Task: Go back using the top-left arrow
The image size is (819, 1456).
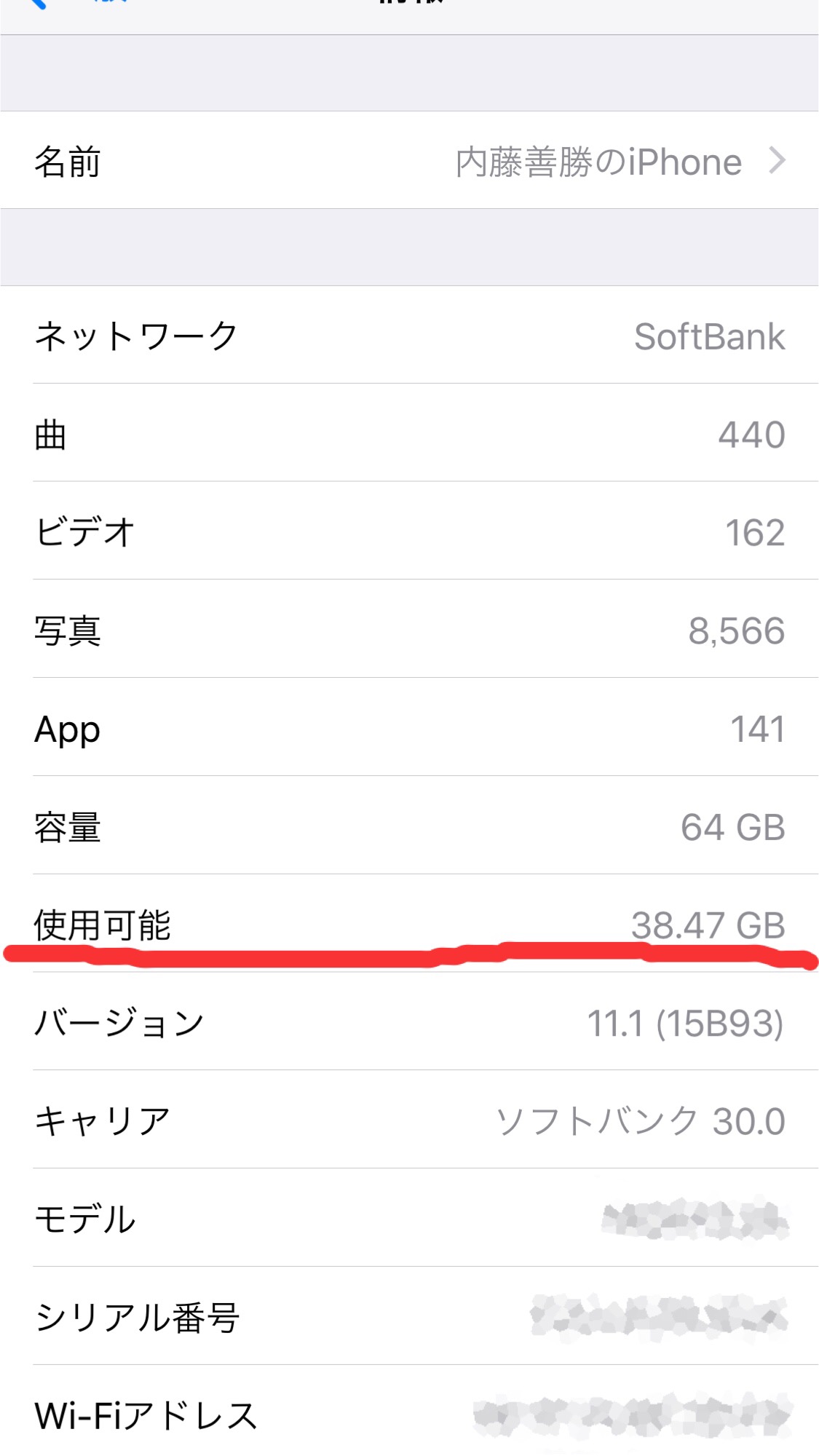Action: tap(38, 4)
